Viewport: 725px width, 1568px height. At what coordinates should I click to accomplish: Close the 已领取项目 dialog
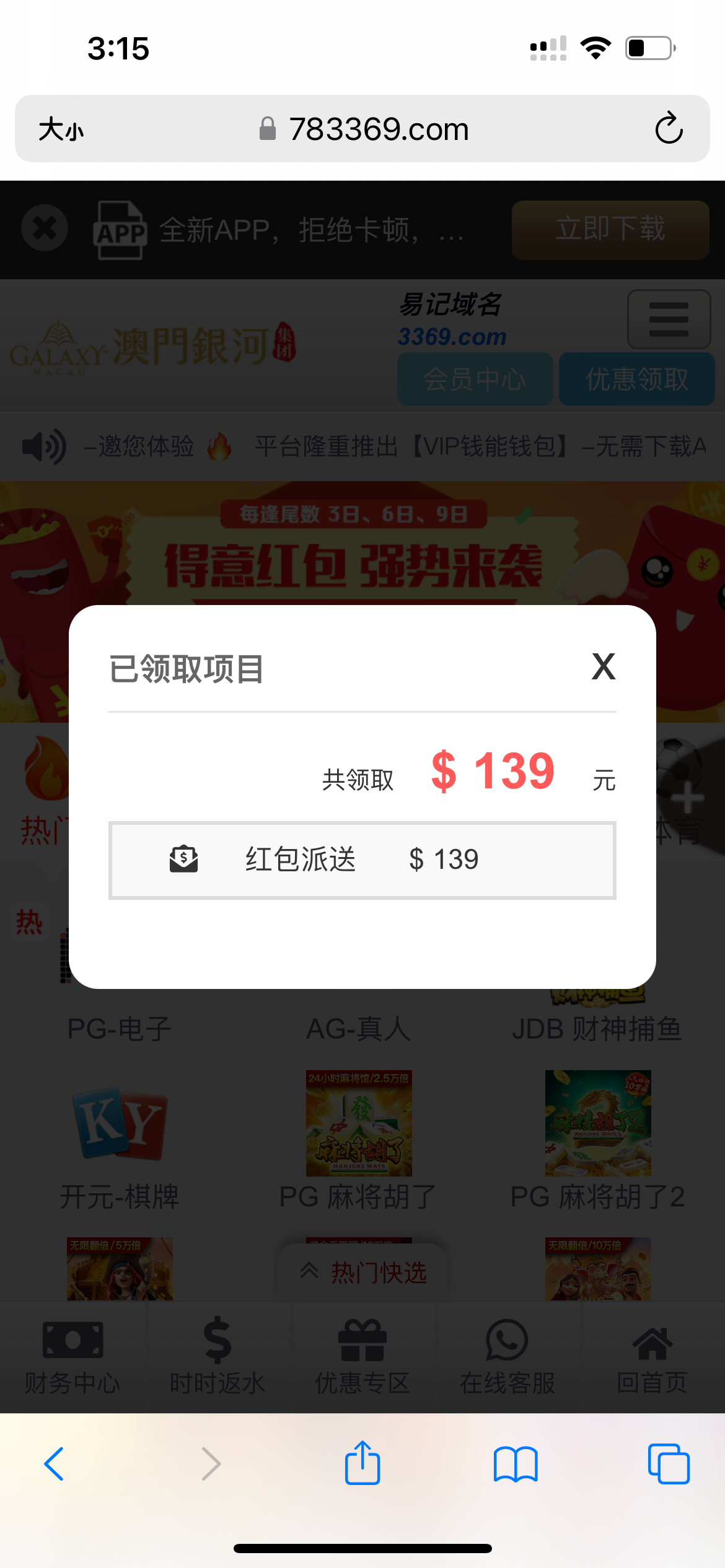click(x=603, y=667)
